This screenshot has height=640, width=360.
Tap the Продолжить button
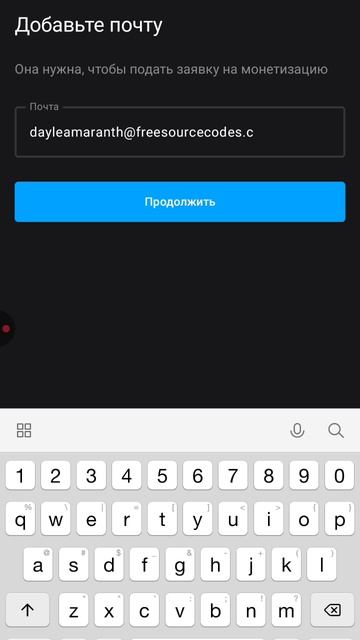[180, 202]
